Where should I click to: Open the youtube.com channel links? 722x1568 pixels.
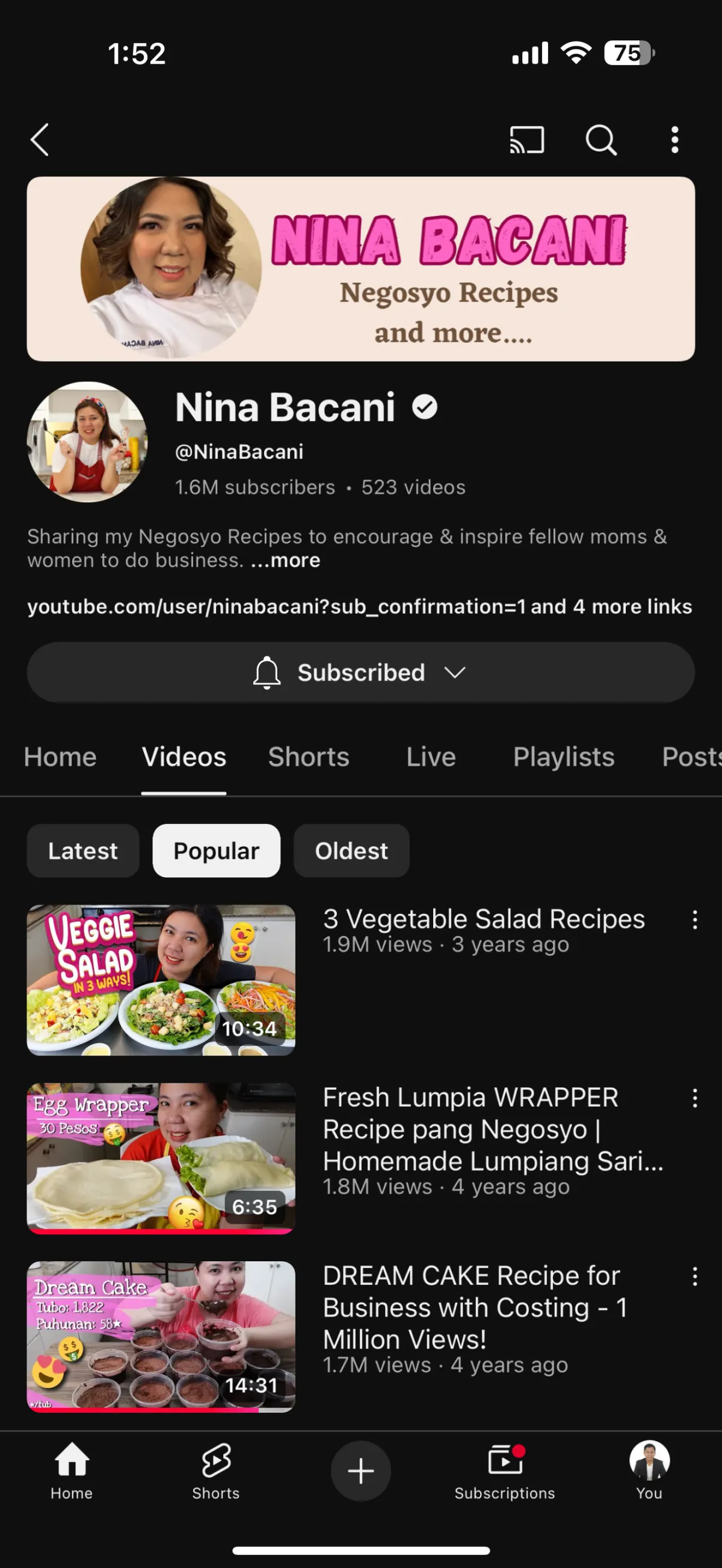coord(359,607)
